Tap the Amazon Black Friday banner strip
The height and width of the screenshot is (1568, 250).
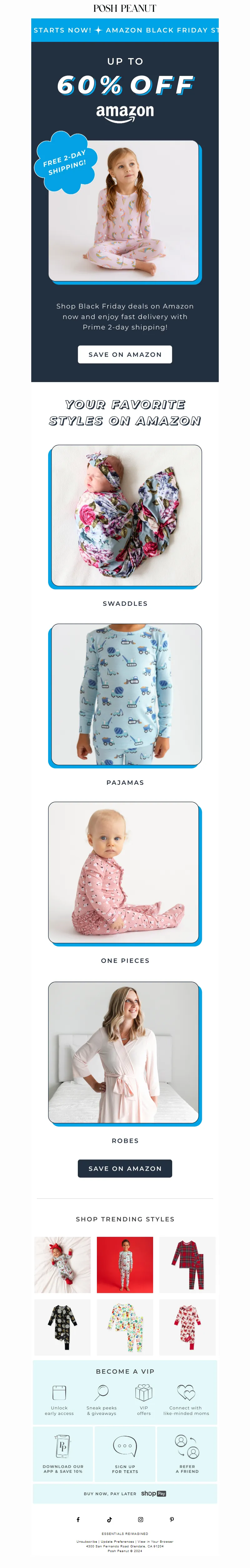pyautogui.click(x=125, y=30)
